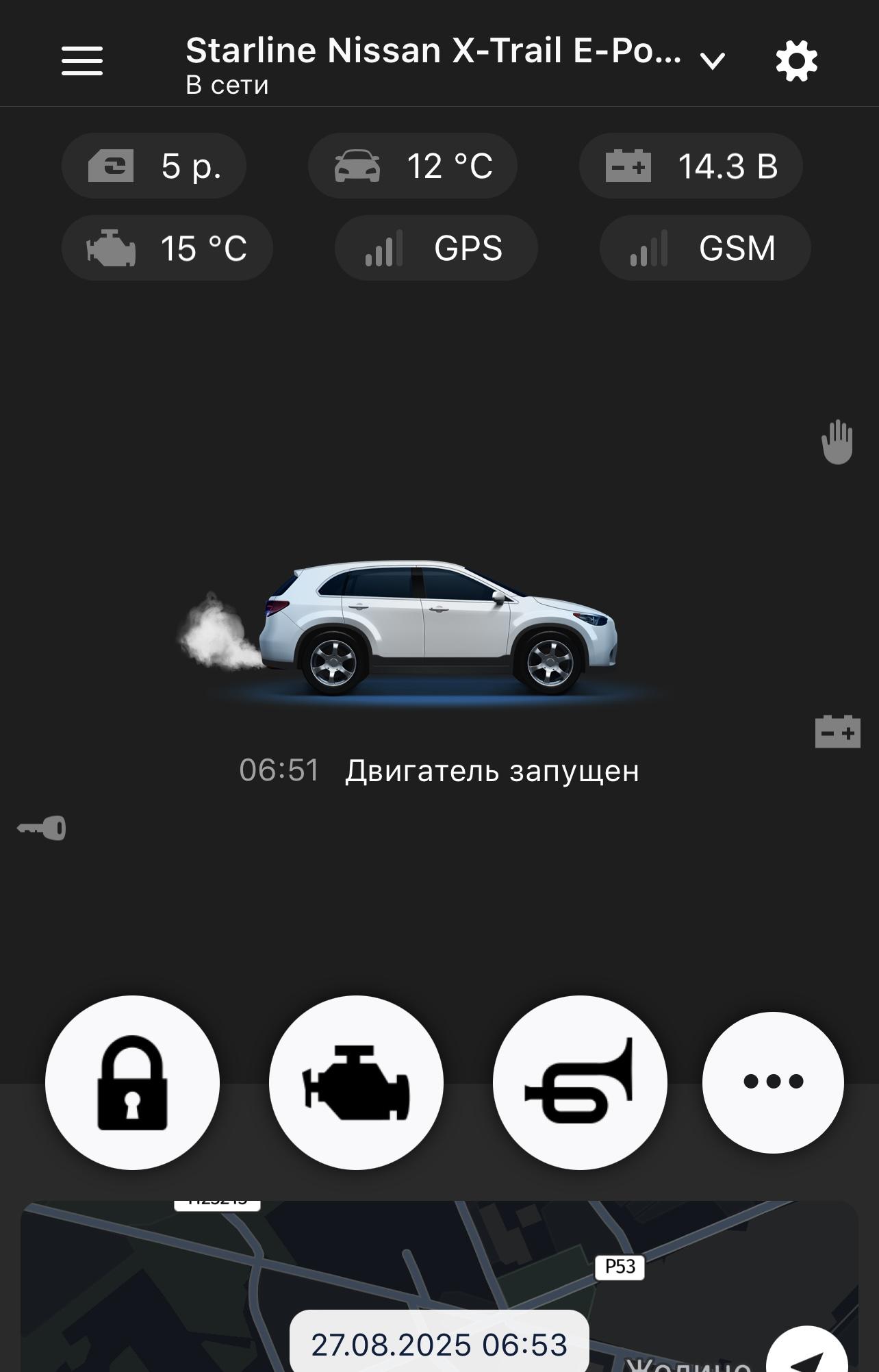Sound the horn button
The height and width of the screenshot is (1372, 879).
[x=580, y=1082]
